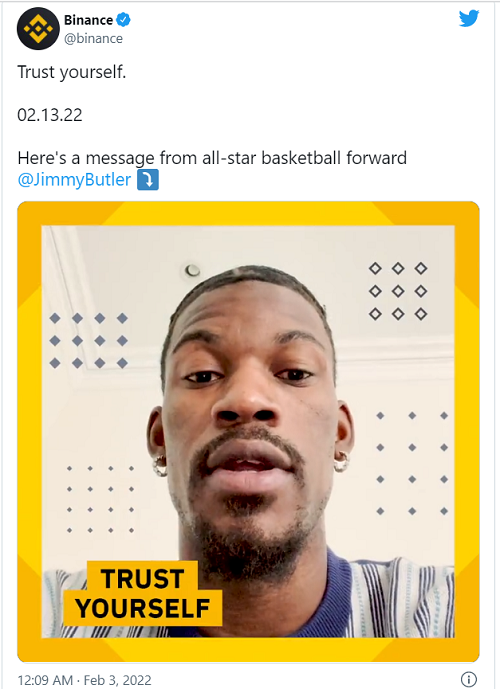
Task: Play the Trust Yourself video
Action: 248,432
